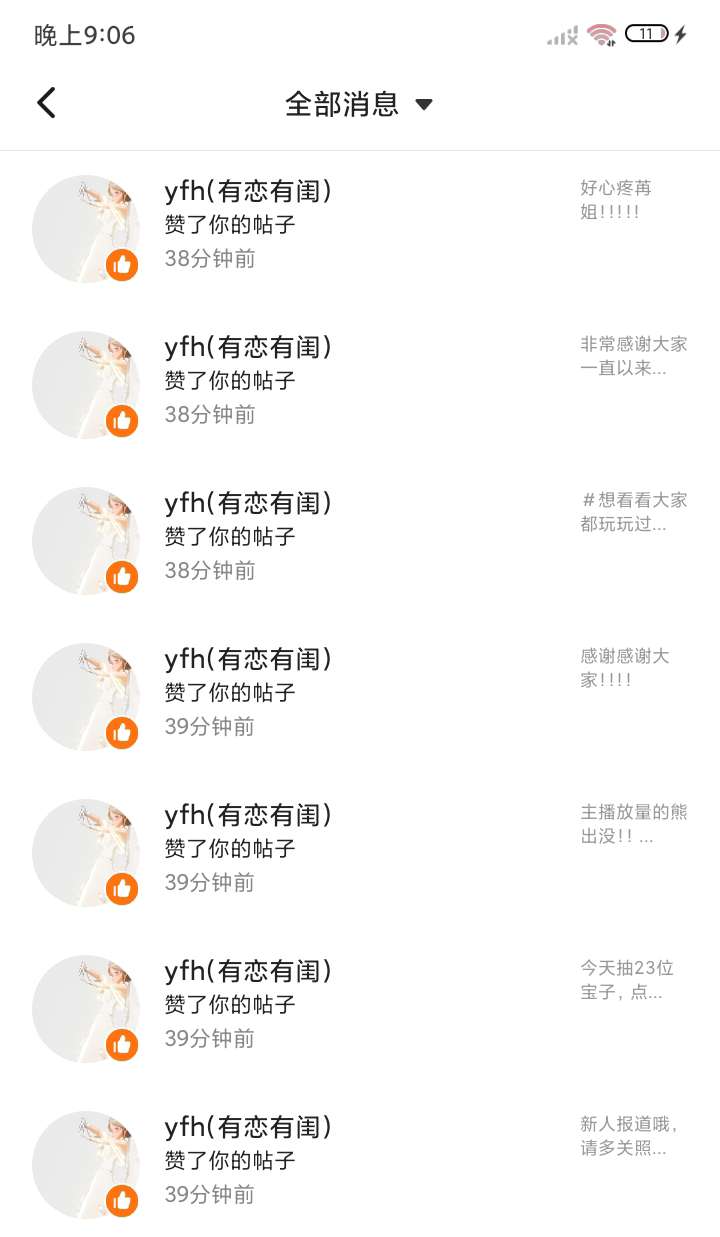The width and height of the screenshot is (720, 1237).
Task: Open the like notification for 好心疼苒姐
Action: pyautogui.click(x=360, y=228)
